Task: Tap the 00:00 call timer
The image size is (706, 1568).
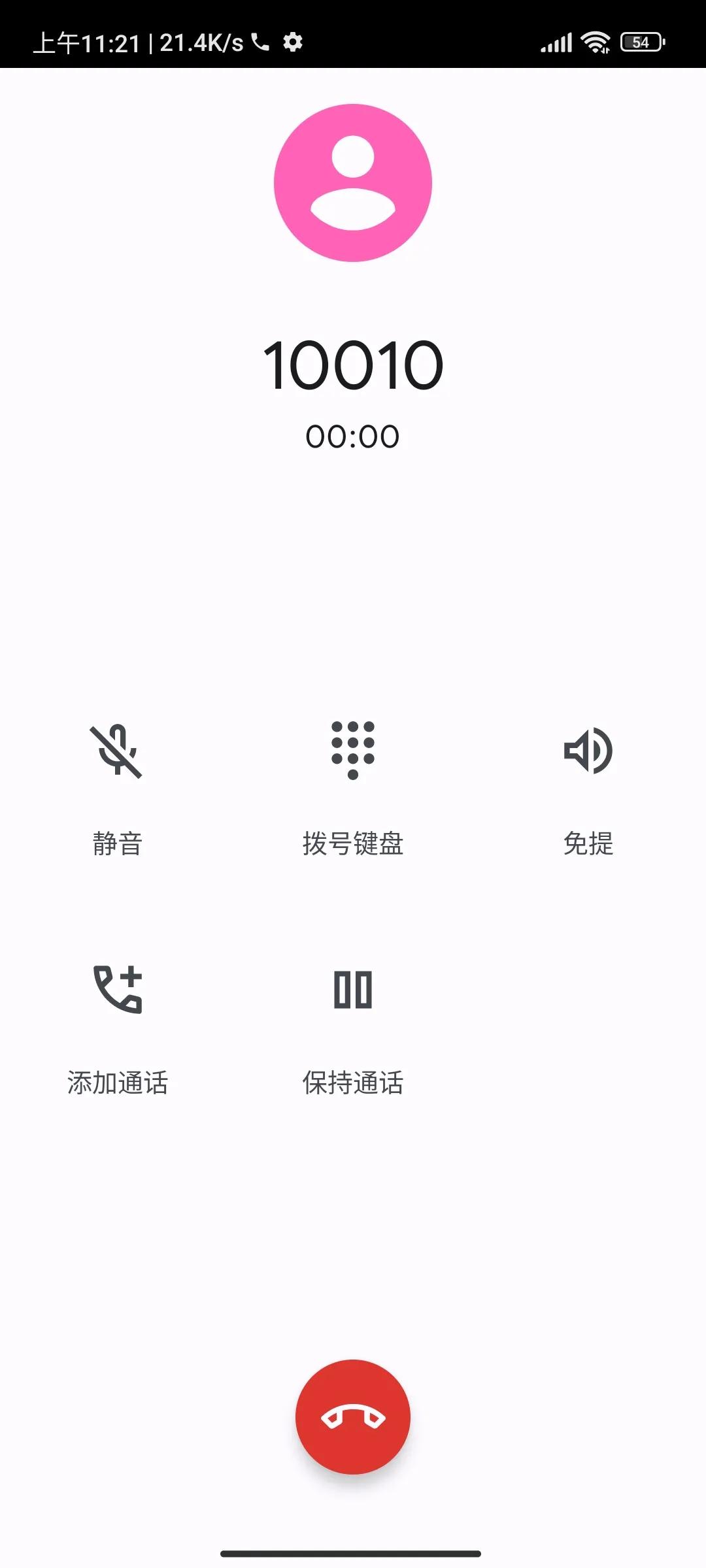Action: point(353,436)
